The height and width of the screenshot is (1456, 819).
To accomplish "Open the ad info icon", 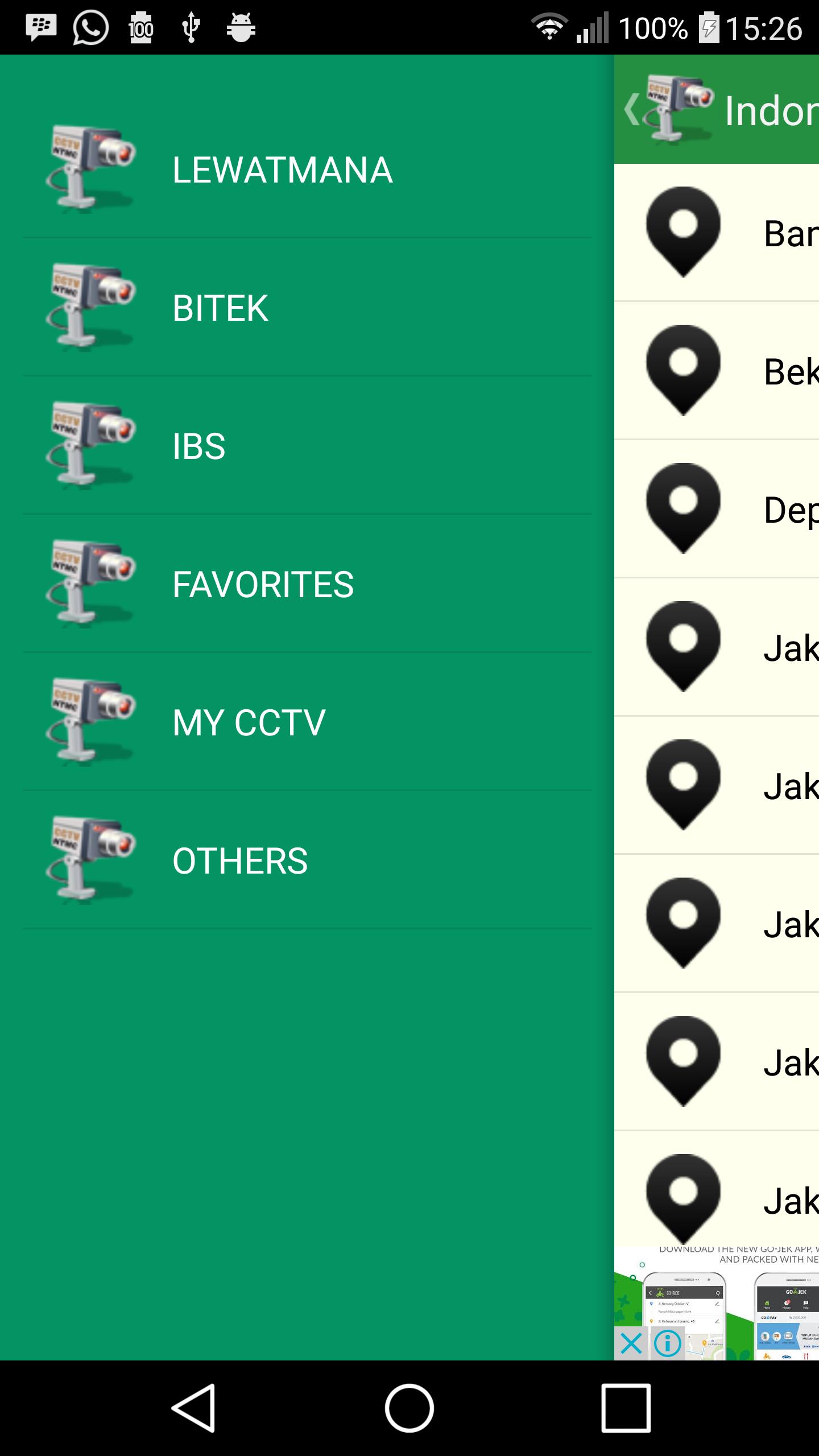I will tap(667, 1344).
